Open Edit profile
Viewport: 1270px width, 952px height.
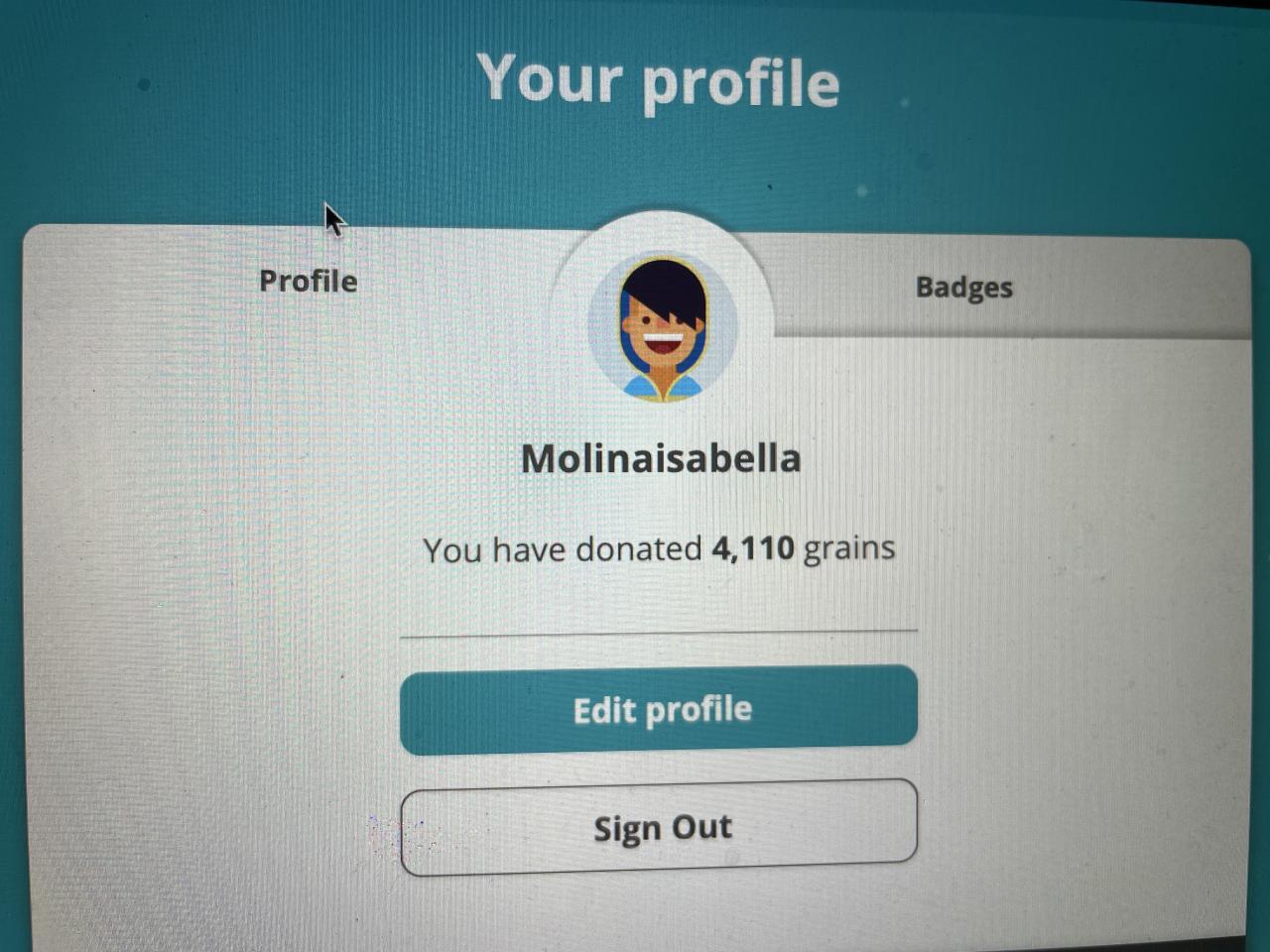[659, 710]
